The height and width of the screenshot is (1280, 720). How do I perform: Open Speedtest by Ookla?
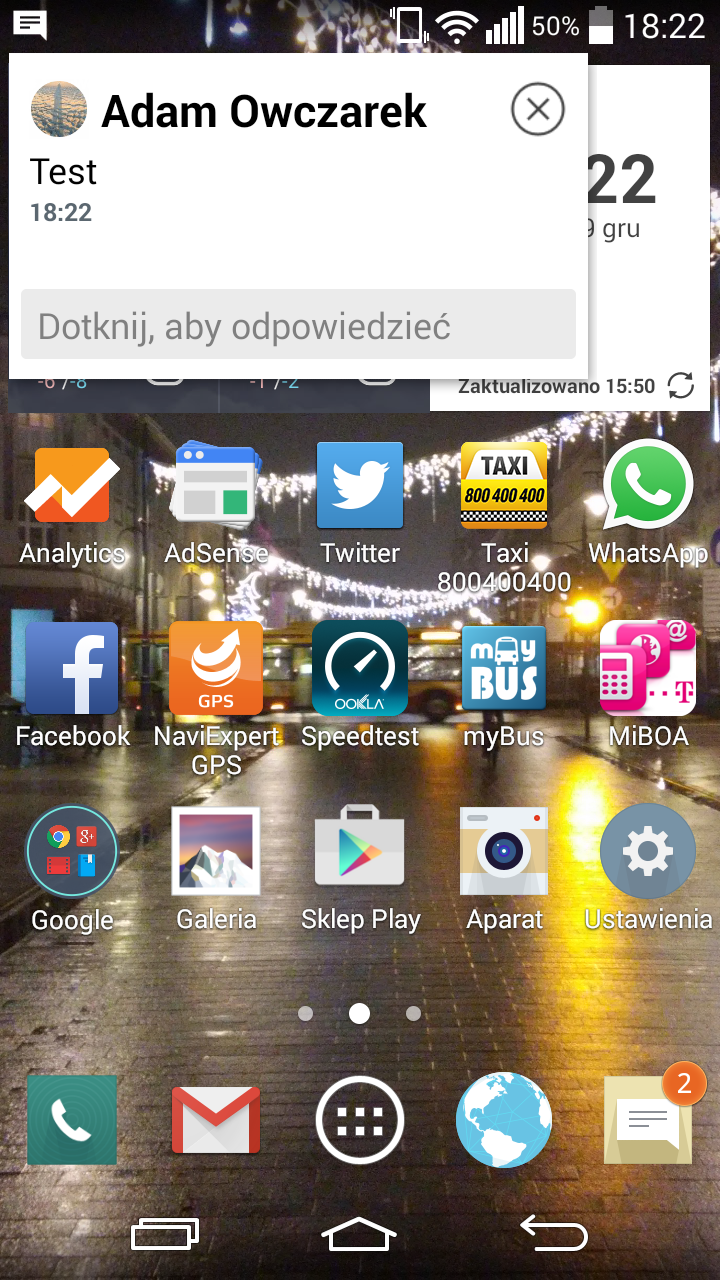point(360,669)
